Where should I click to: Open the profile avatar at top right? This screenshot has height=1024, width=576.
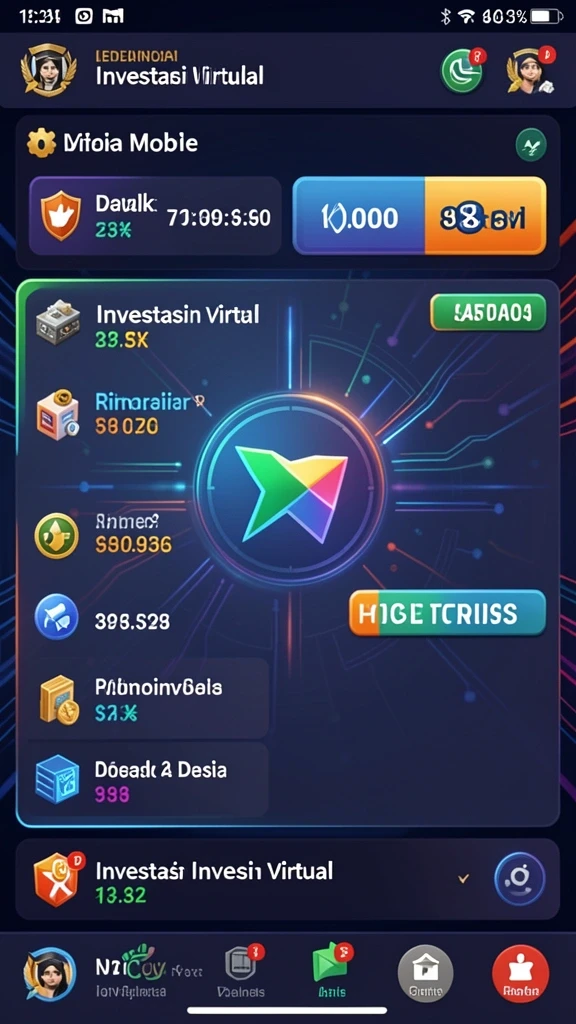pyautogui.click(x=530, y=71)
